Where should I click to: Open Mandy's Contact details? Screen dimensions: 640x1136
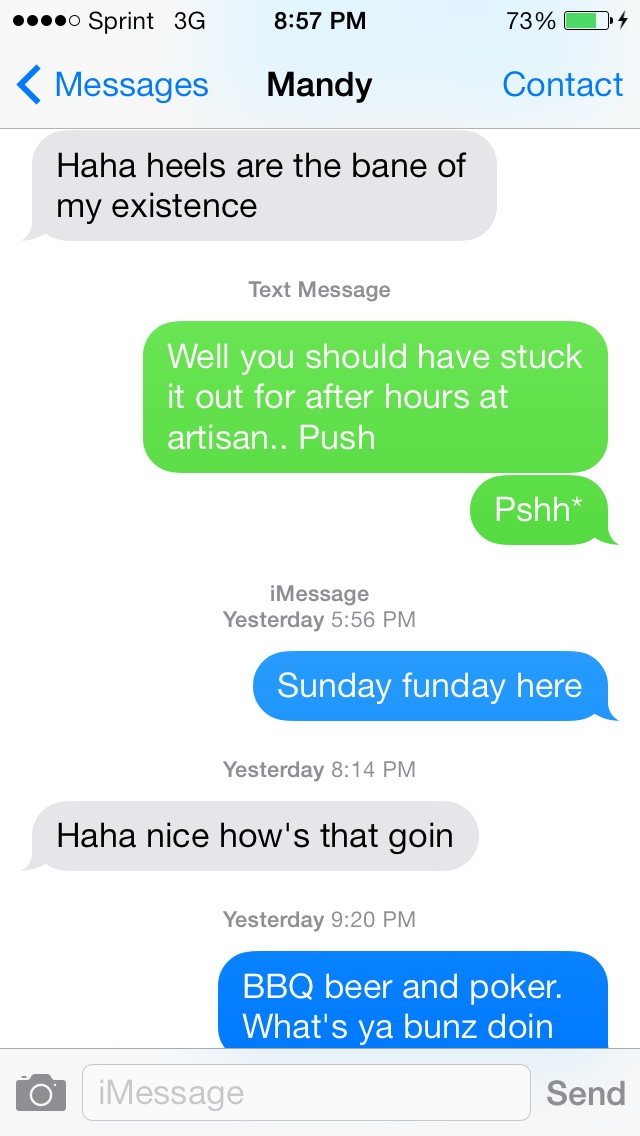[x=562, y=85]
